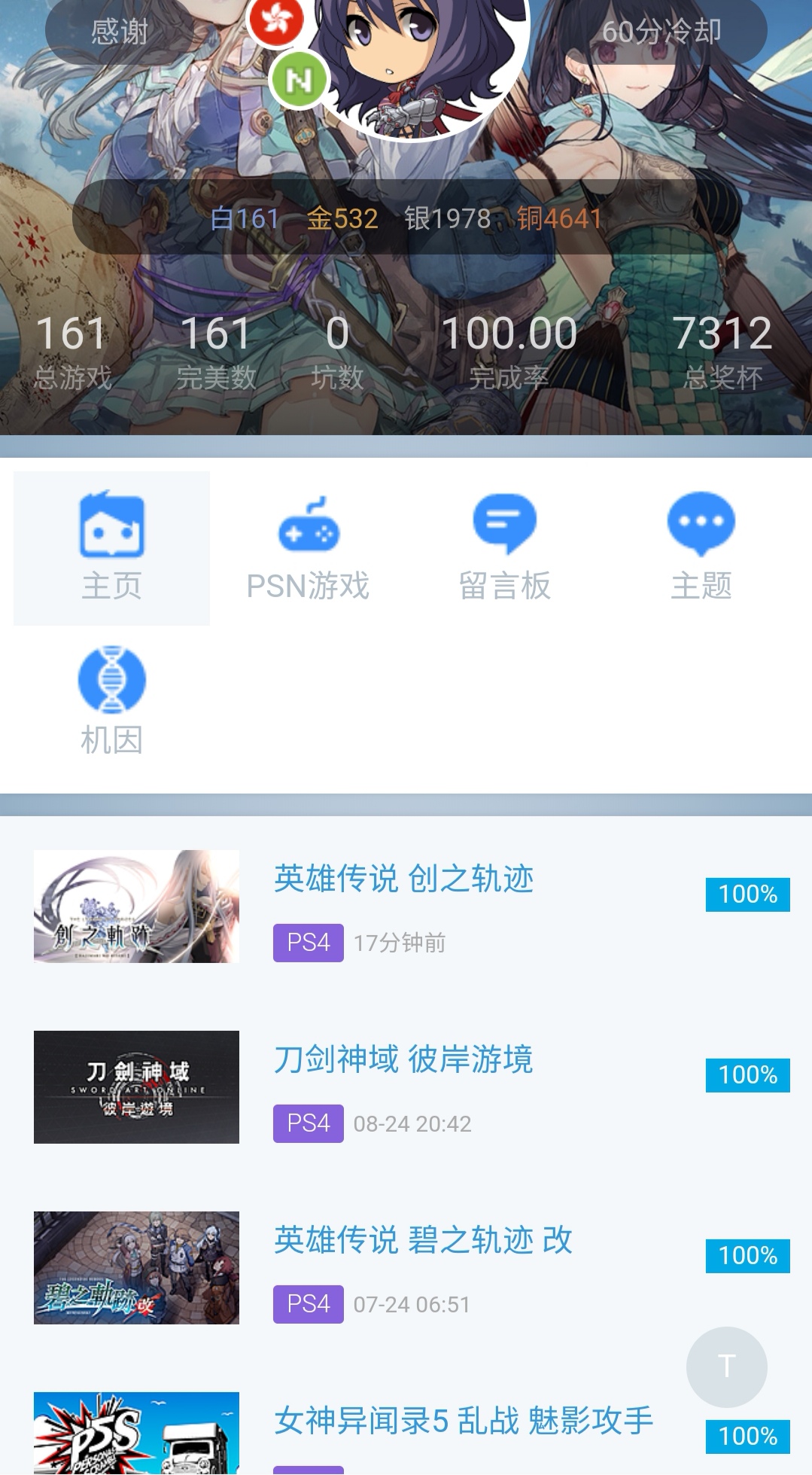Tap the 感谢 button
Screen dimensions: 812x1475
[x=120, y=32]
